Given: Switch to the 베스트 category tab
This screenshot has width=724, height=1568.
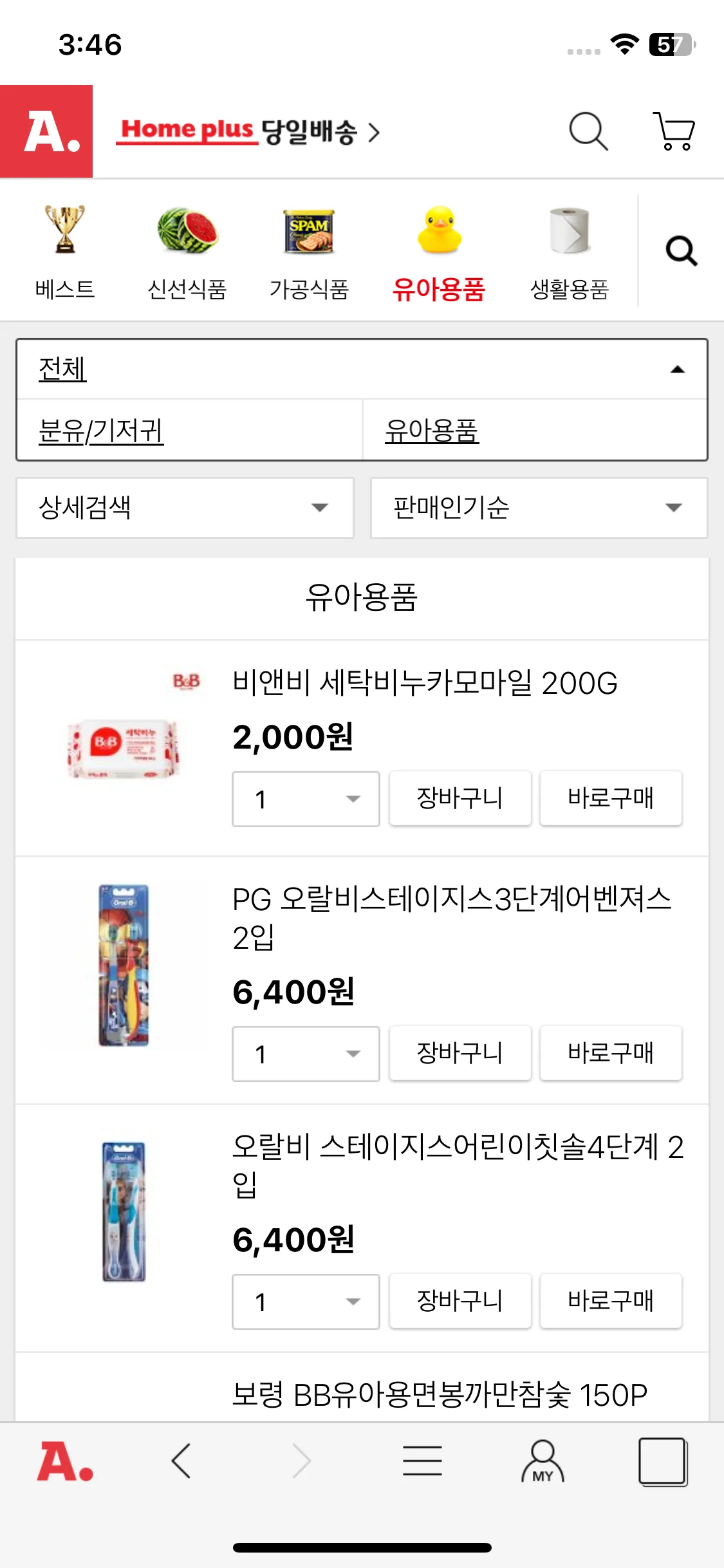Looking at the screenshot, I should tap(64, 252).
